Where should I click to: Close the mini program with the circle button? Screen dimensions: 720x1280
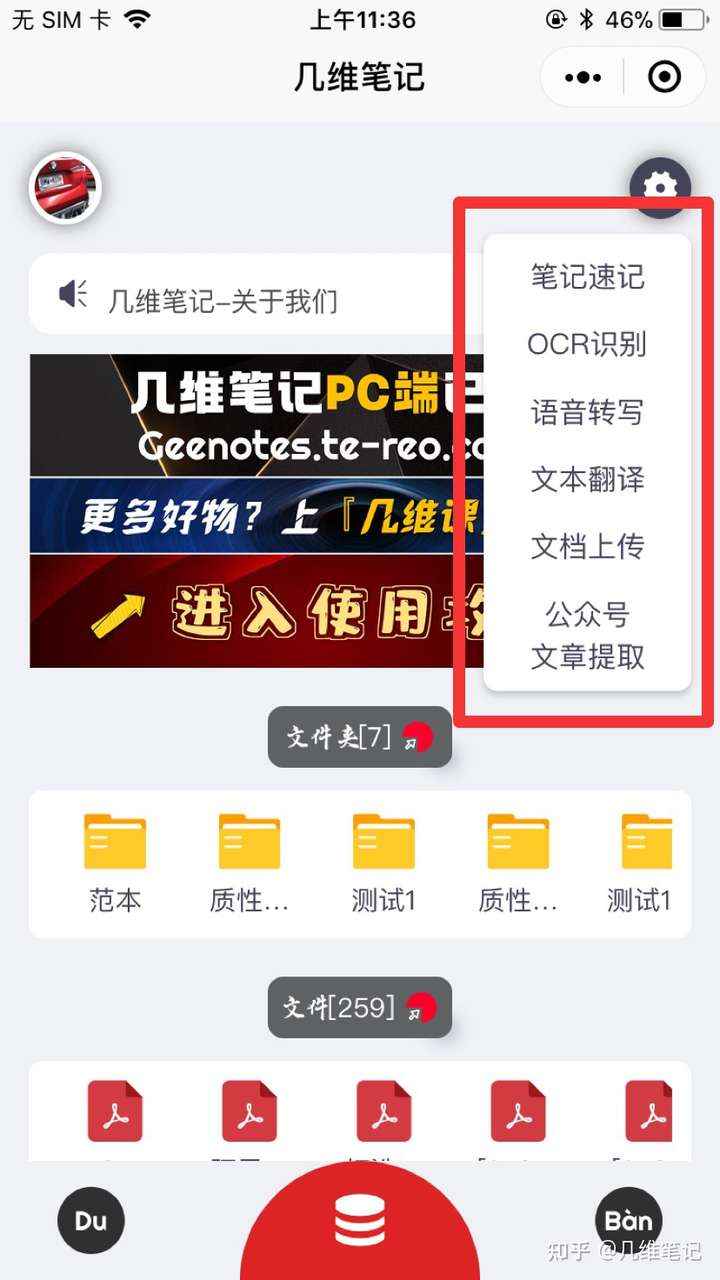(x=665, y=77)
